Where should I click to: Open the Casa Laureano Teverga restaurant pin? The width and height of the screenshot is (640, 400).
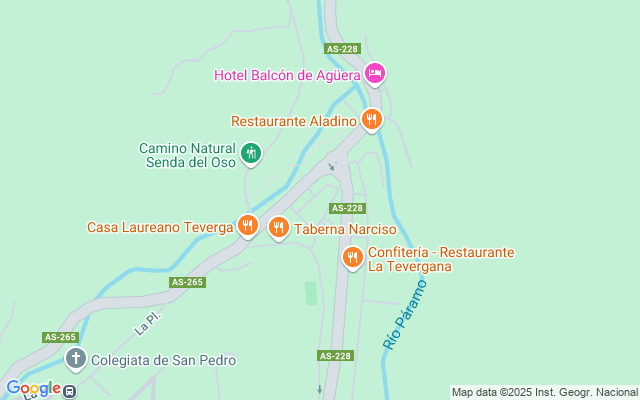[248, 226]
